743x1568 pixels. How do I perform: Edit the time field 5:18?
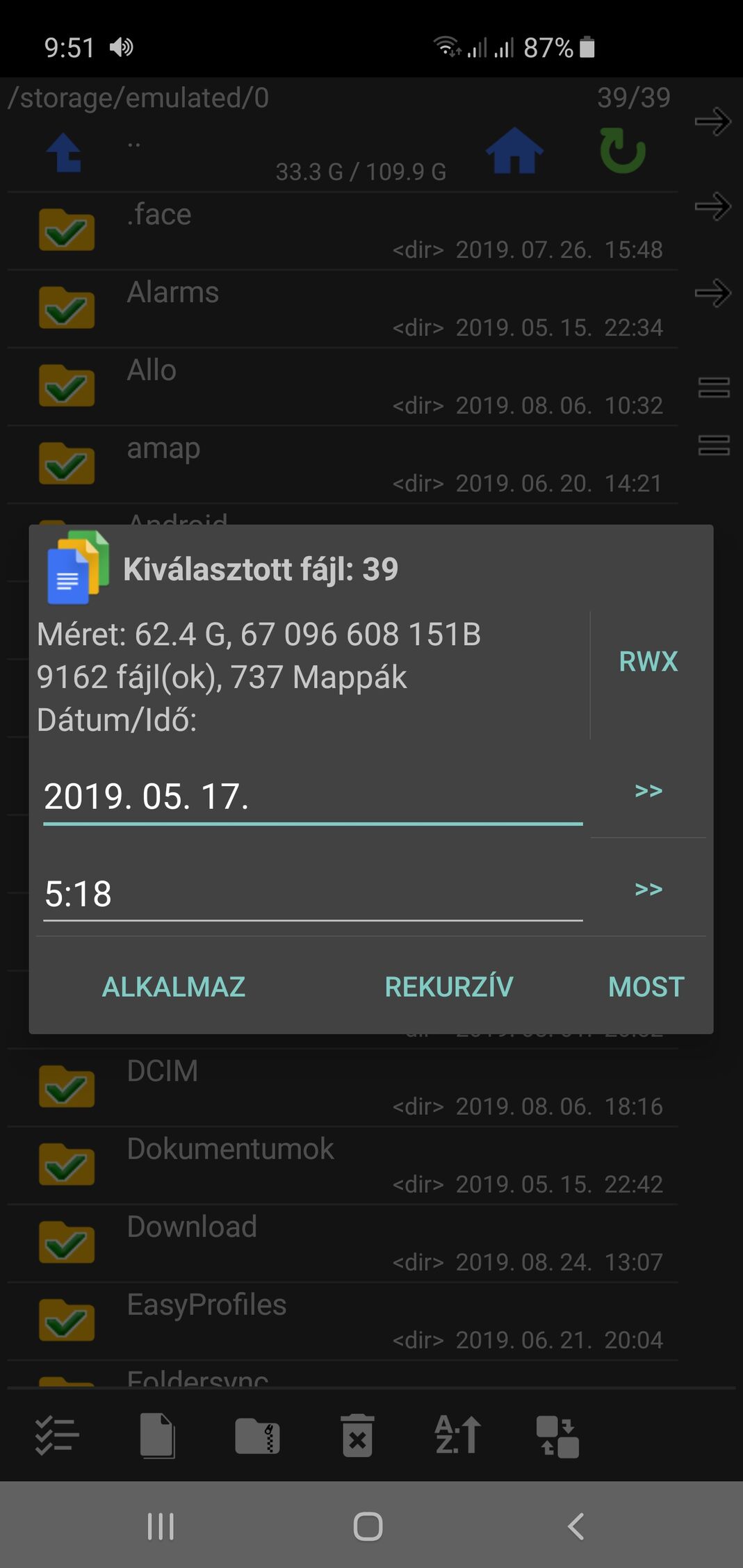click(x=313, y=894)
